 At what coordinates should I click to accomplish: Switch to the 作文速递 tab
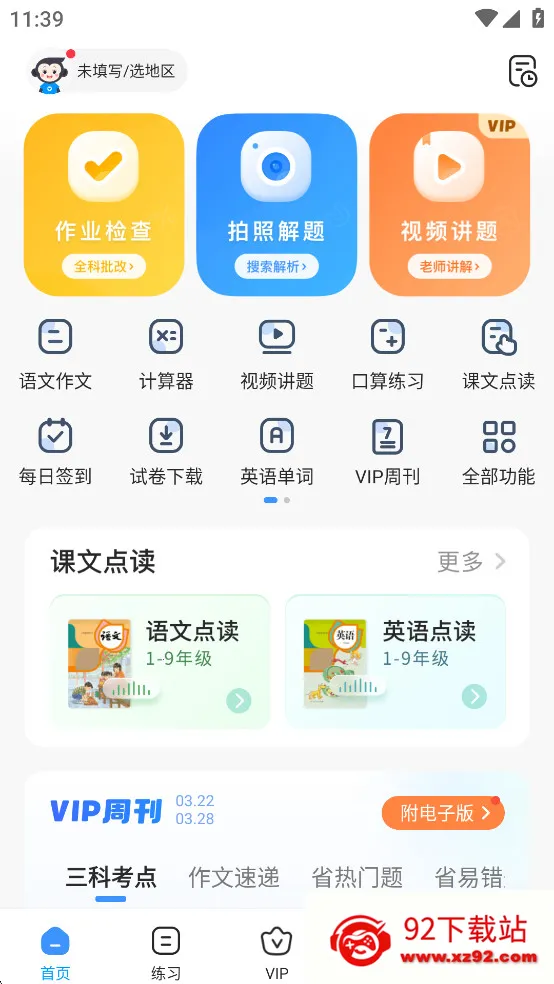coord(234,877)
